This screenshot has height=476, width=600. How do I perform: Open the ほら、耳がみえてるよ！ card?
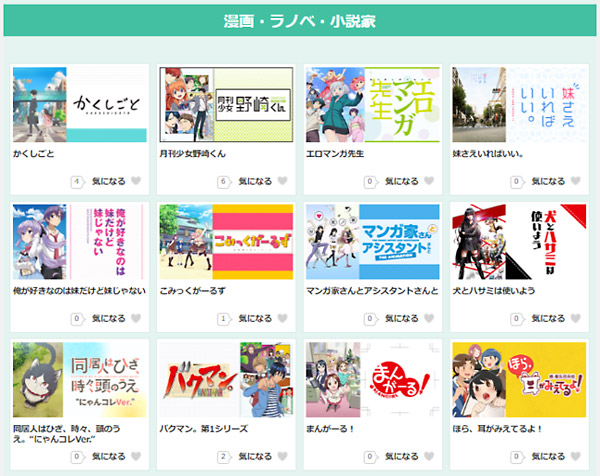519,379
